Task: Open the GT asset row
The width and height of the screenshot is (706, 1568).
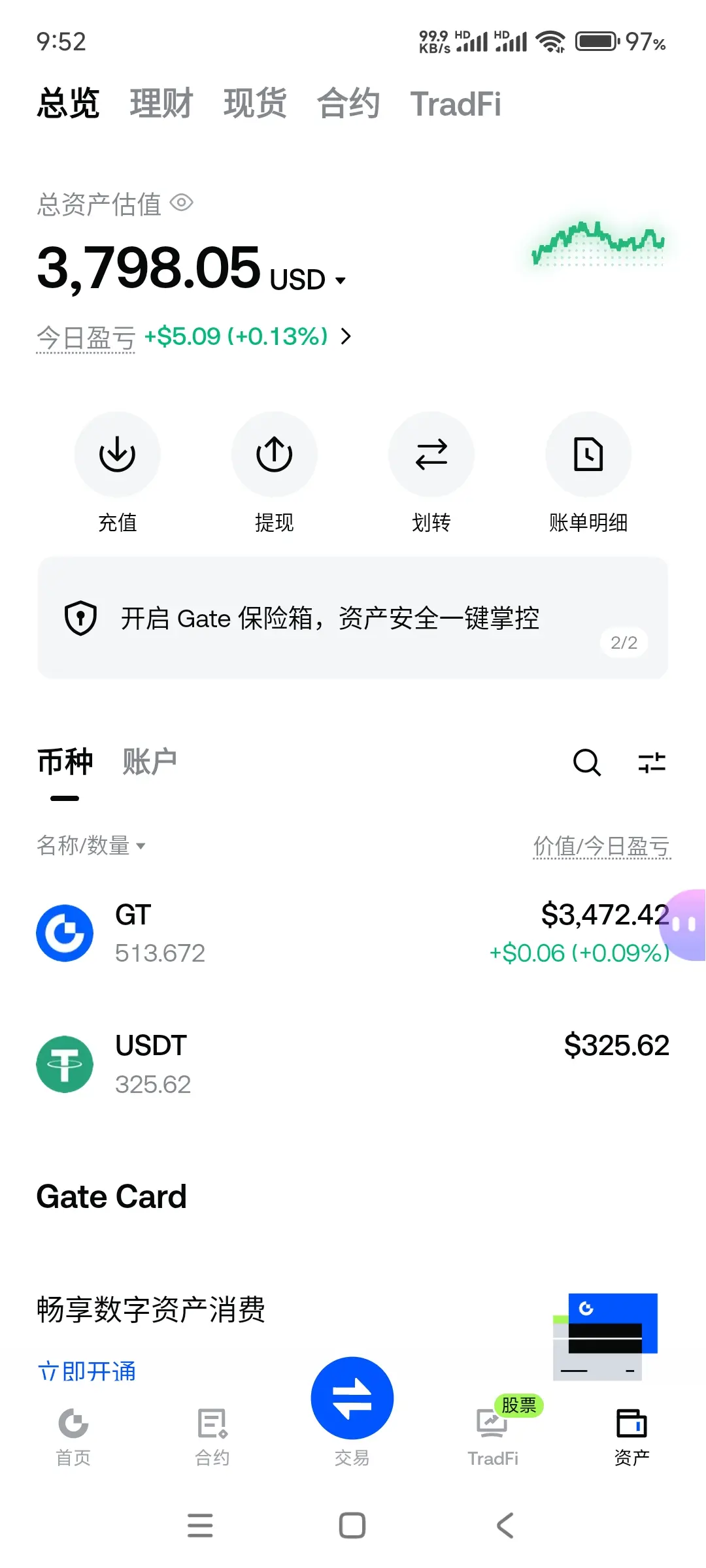Action: (353, 934)
